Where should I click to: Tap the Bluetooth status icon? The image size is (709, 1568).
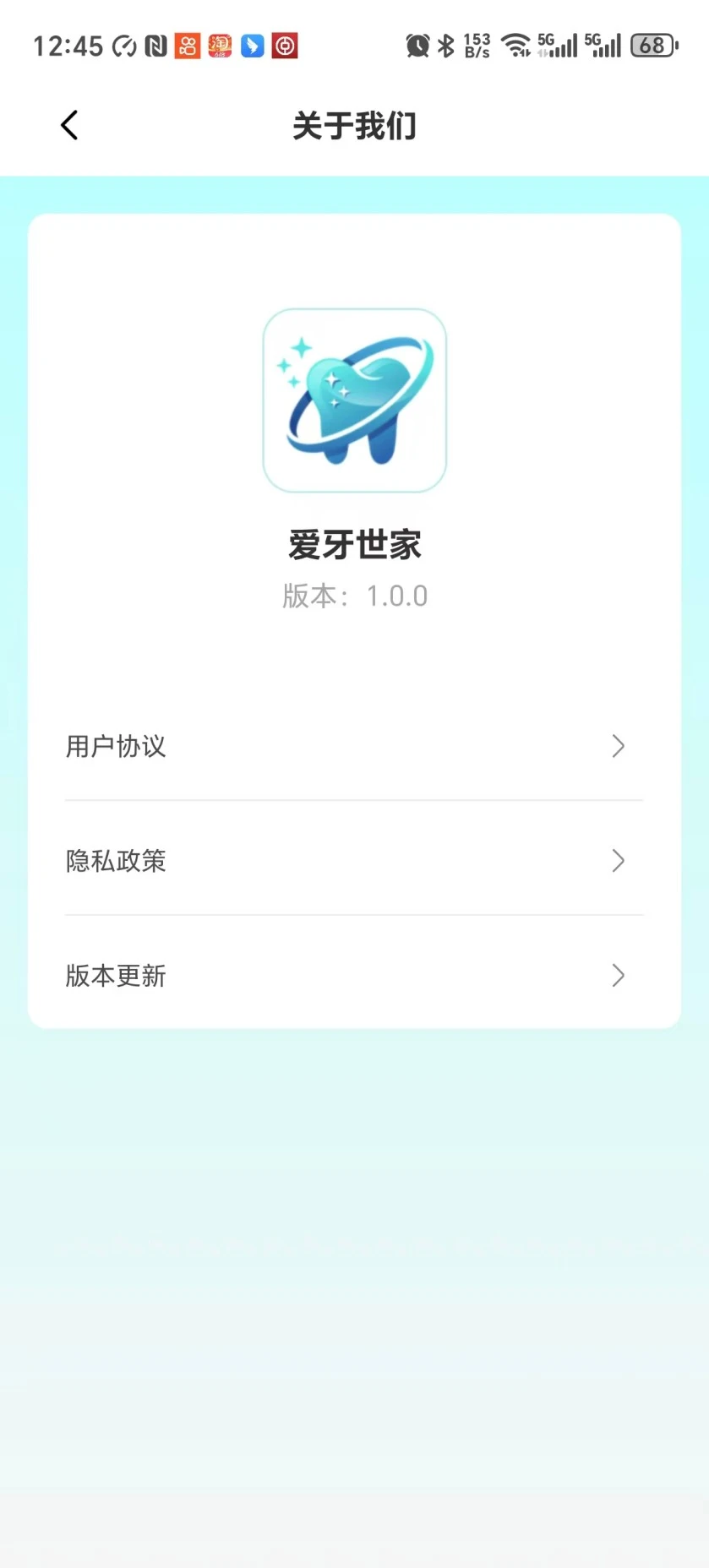(x=446, y=46)
